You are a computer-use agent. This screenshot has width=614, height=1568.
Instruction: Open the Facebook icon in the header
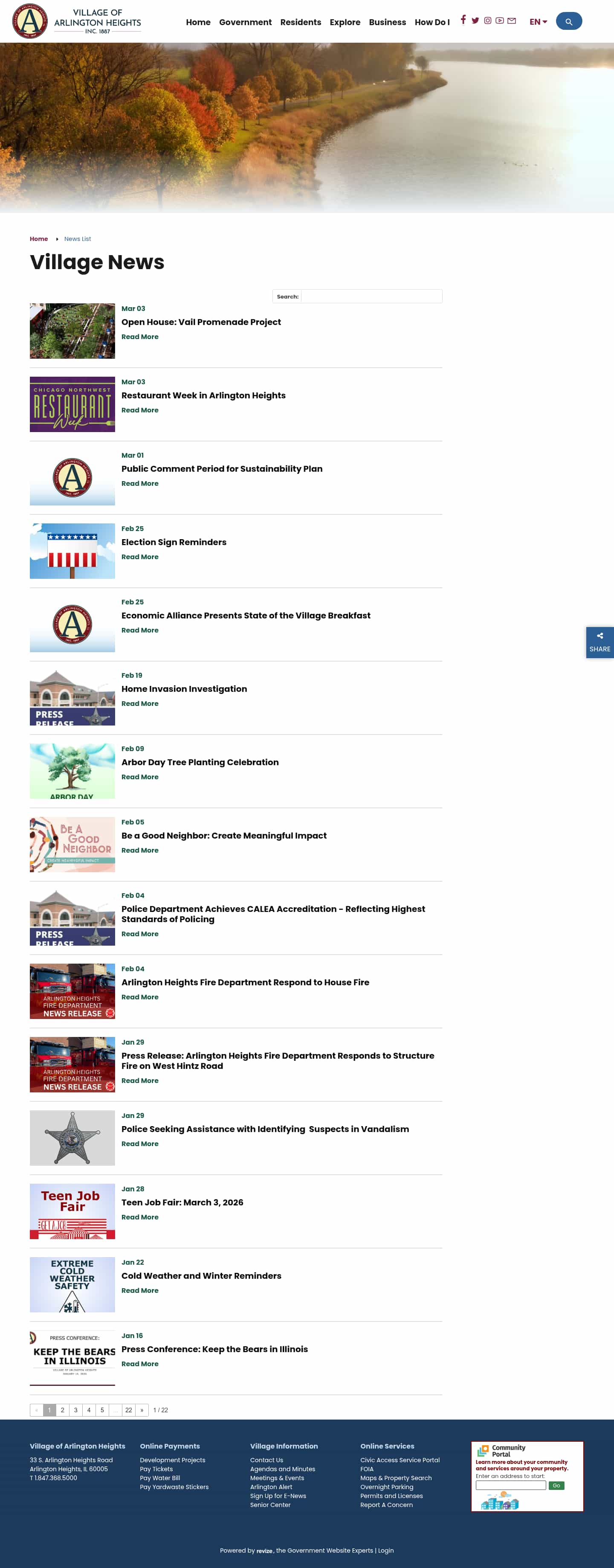coord(463,20)
